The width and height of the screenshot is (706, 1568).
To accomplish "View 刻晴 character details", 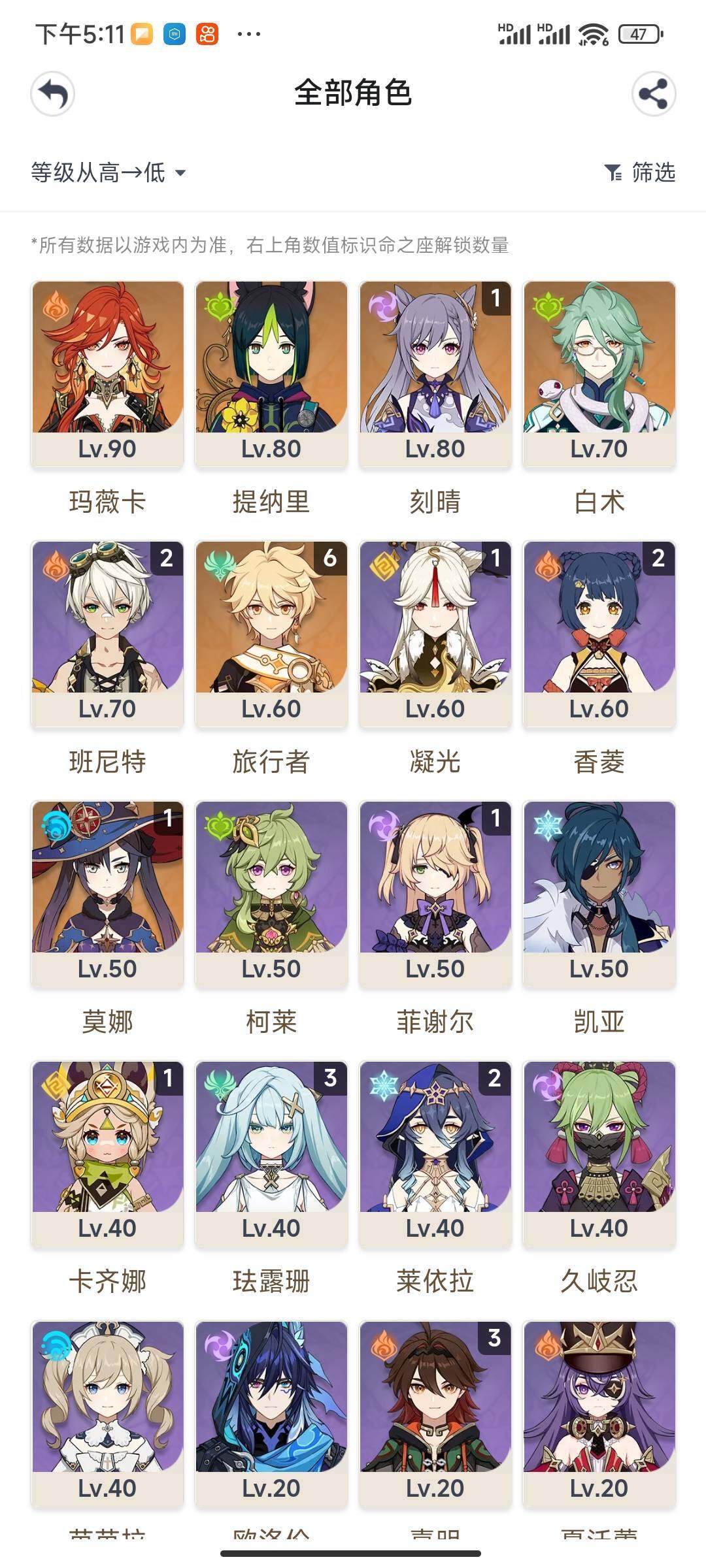I will pyautogui.click(x=435, y=372).
